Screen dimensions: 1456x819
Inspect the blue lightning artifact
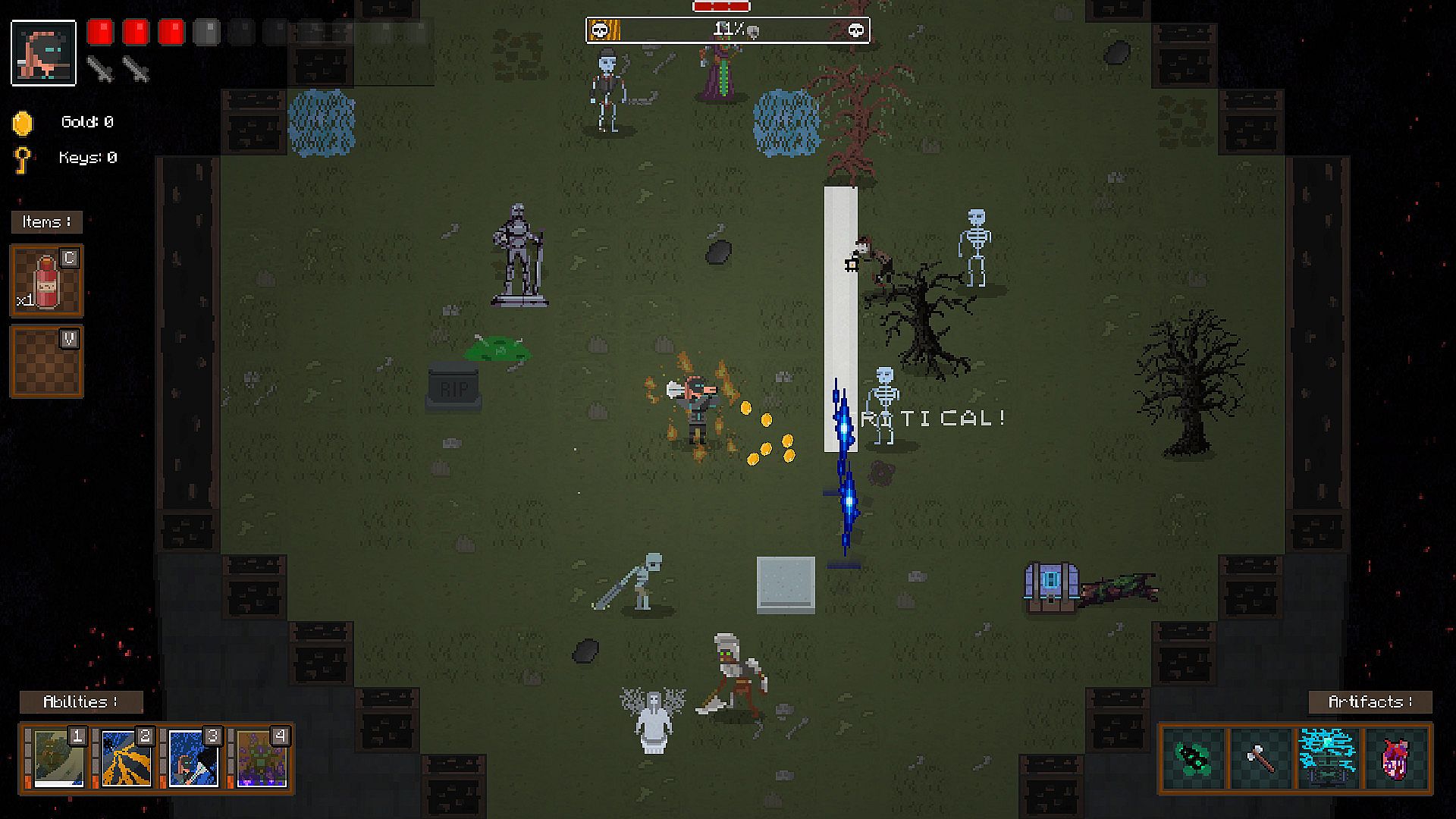1327,758
